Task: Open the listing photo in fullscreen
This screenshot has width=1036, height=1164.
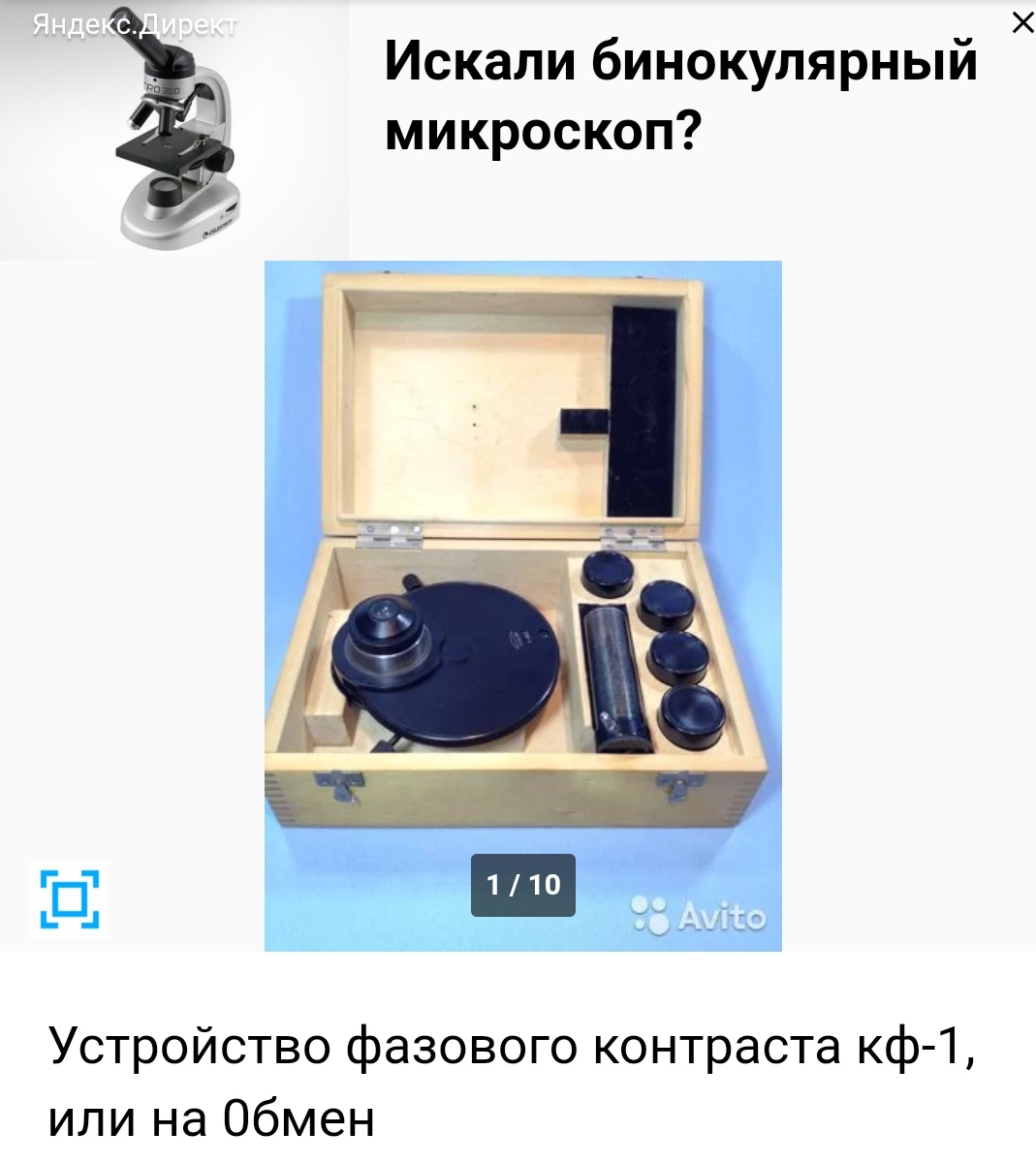Action: pyautogui.click(x=523, y=606)
